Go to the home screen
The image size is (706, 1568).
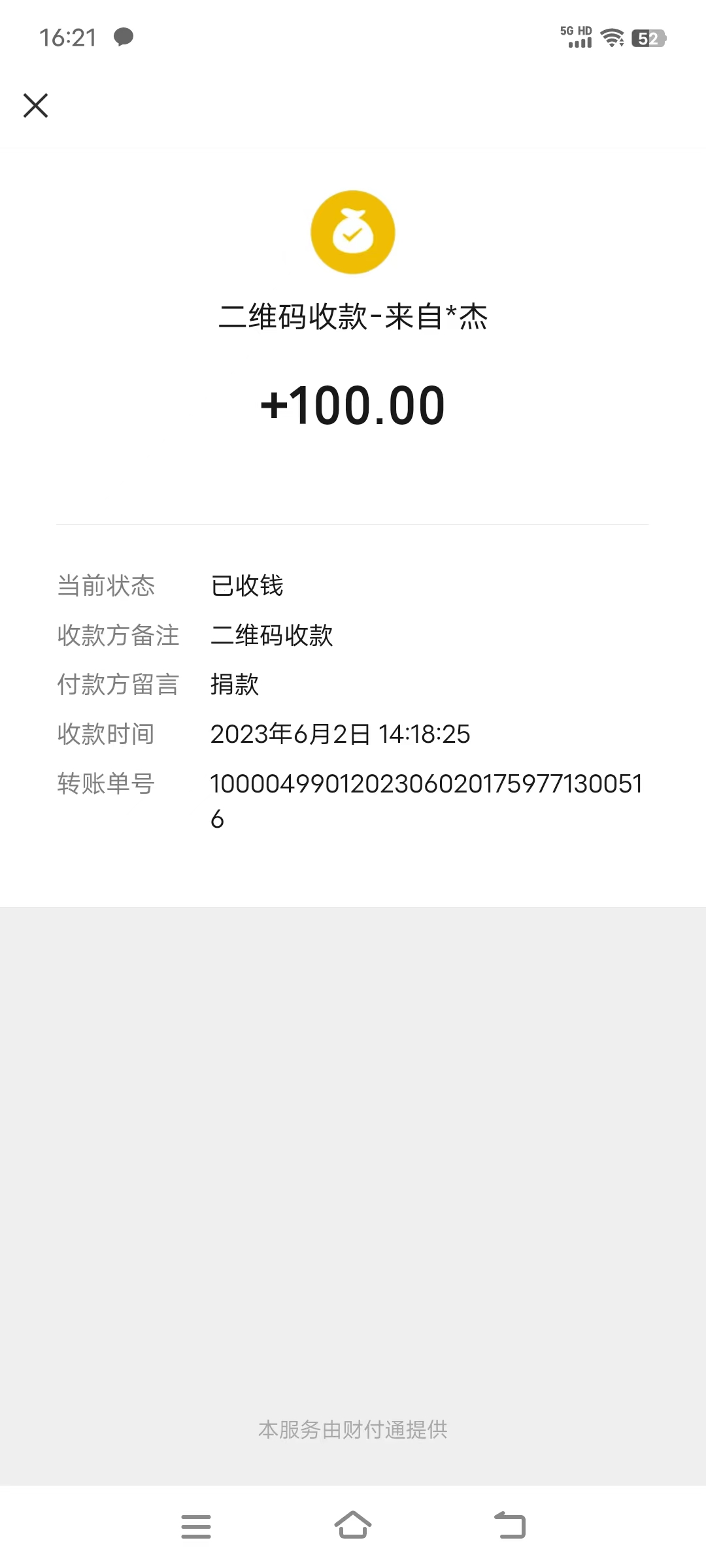(353, 1526)
